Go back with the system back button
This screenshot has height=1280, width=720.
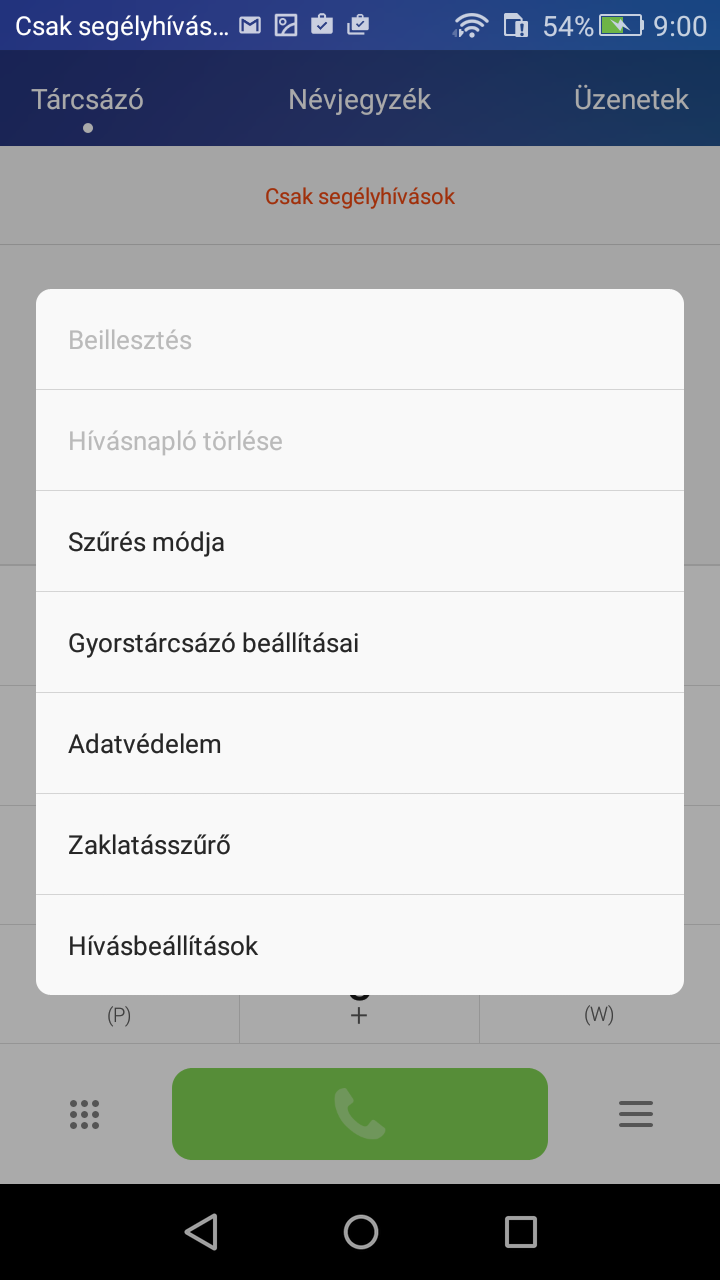click(201, 1232)
